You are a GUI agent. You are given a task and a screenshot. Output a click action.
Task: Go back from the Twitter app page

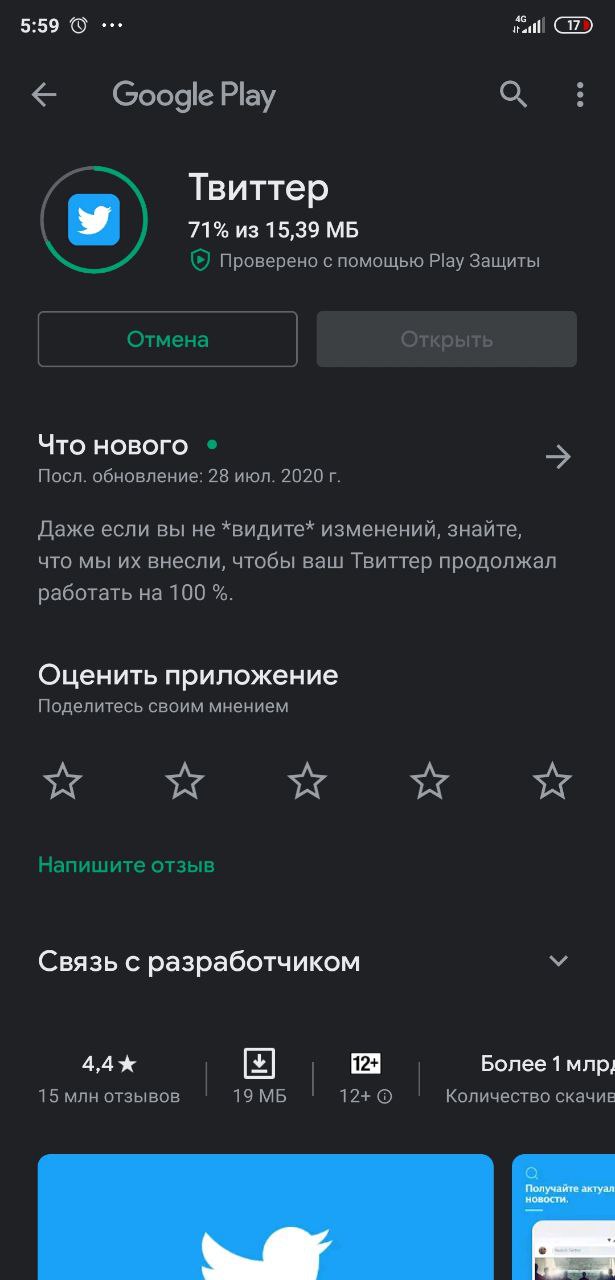[x=44, y=95]
